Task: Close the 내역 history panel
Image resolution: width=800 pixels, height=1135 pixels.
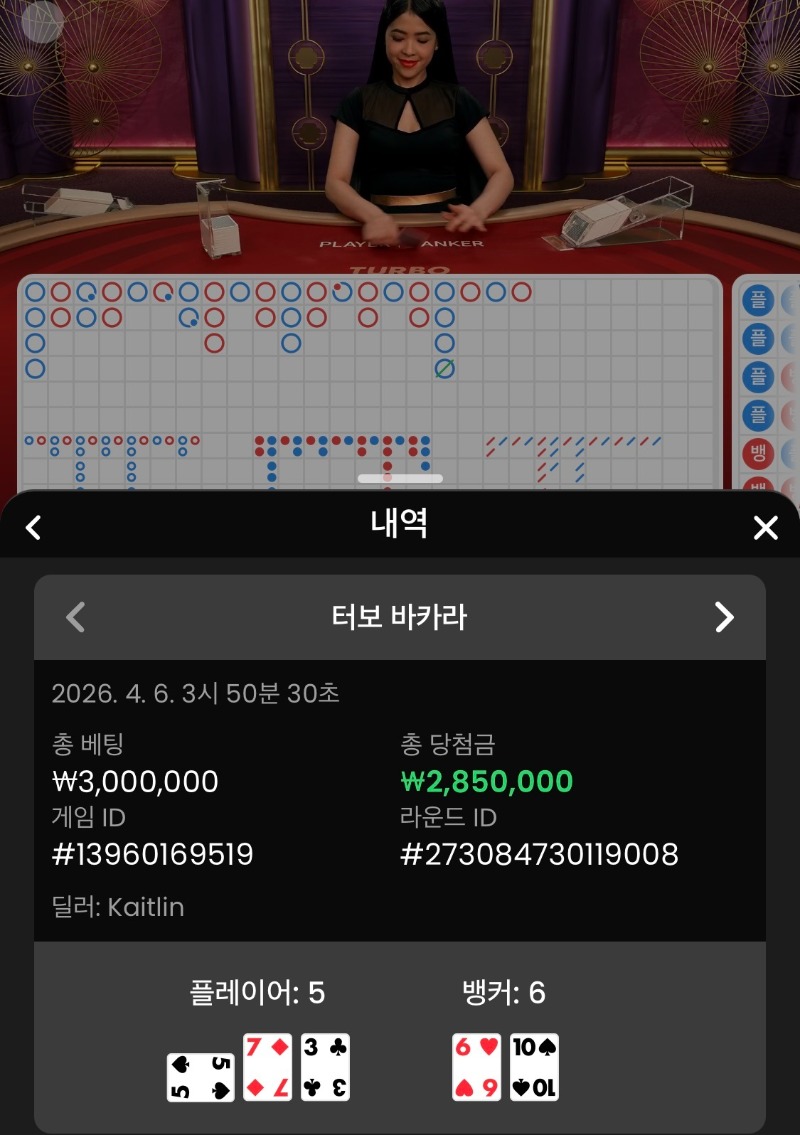Action: click(765, 527)
